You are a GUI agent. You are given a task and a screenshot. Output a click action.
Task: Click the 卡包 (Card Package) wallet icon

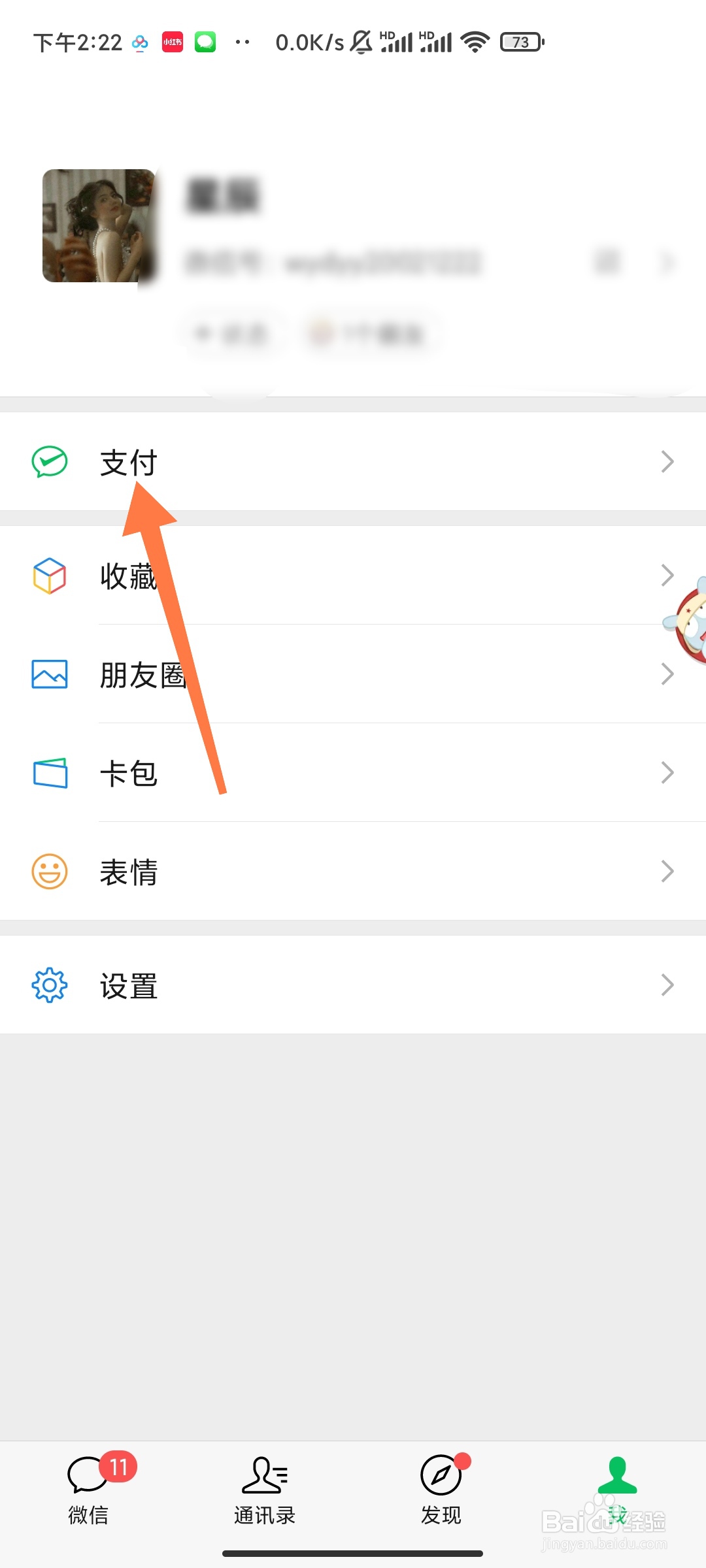point(49,773)
